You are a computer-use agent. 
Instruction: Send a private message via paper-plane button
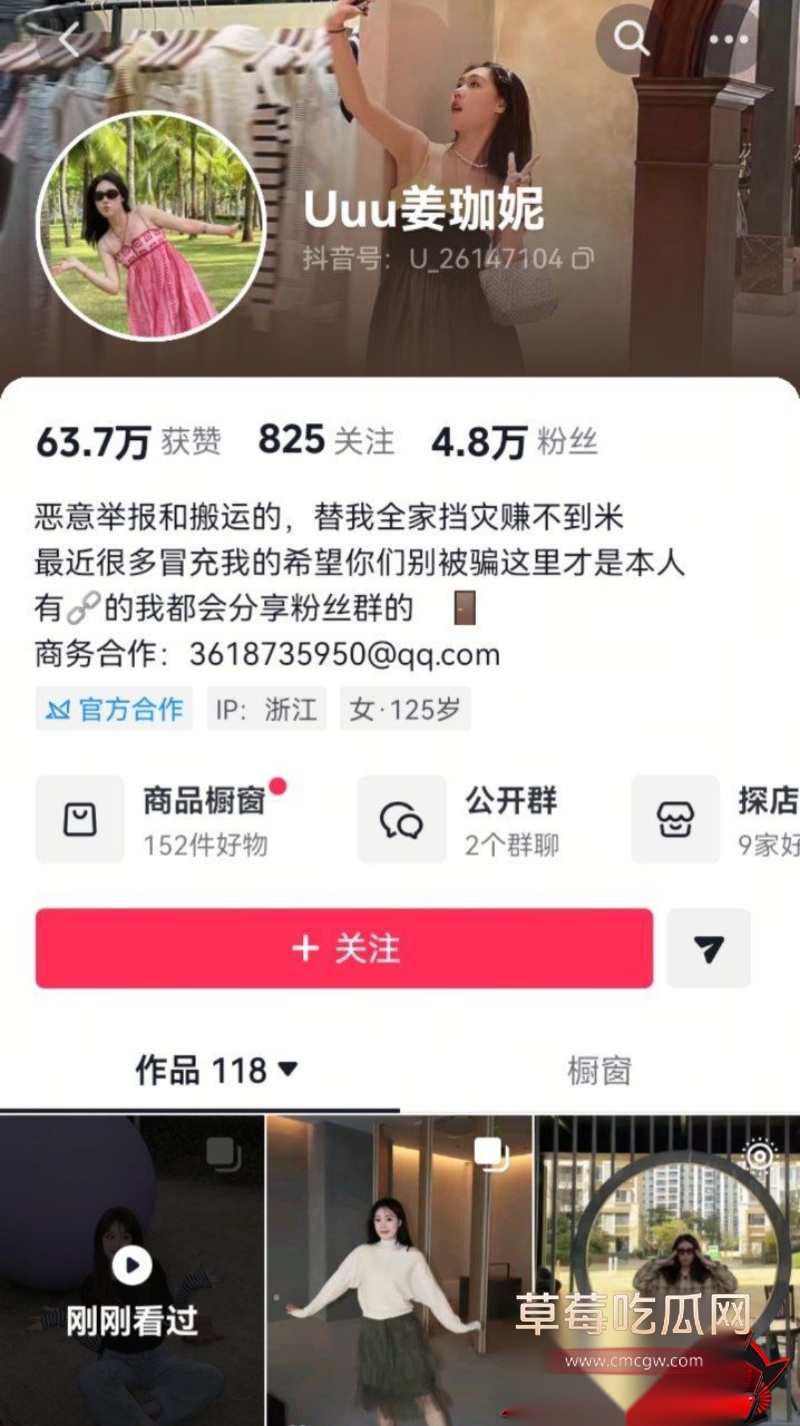pyautogui.click(x=709, y=948)
